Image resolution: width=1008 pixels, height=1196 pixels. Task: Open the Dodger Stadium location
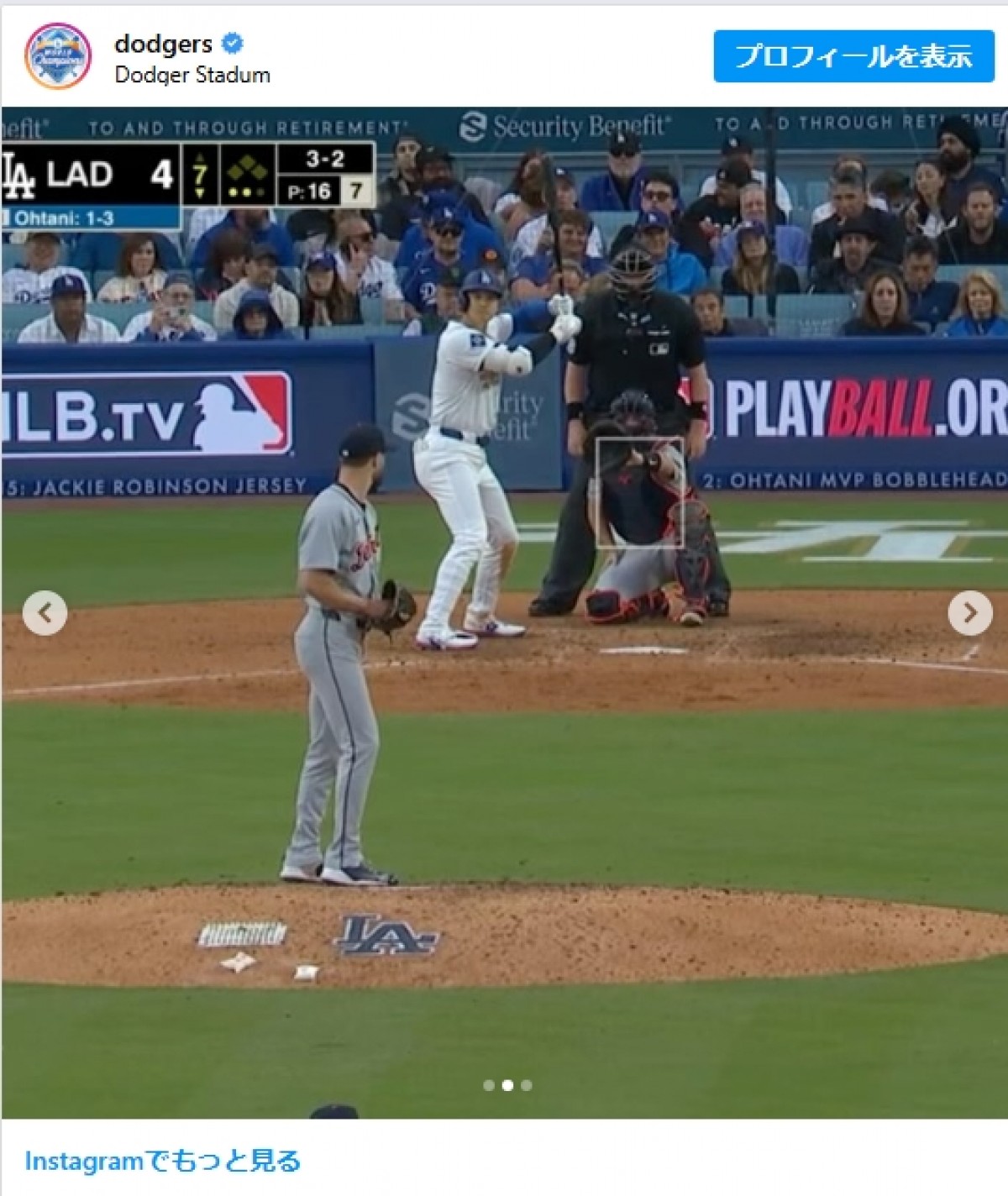click(192, 76)
